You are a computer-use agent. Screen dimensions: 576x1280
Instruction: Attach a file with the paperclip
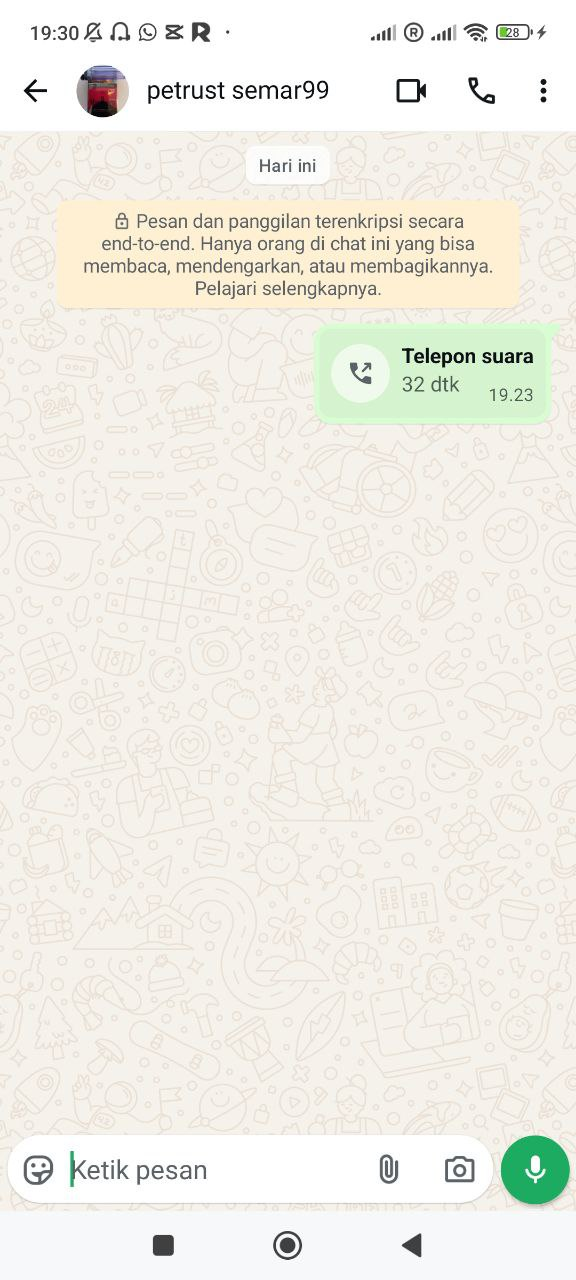point(388,1170)
